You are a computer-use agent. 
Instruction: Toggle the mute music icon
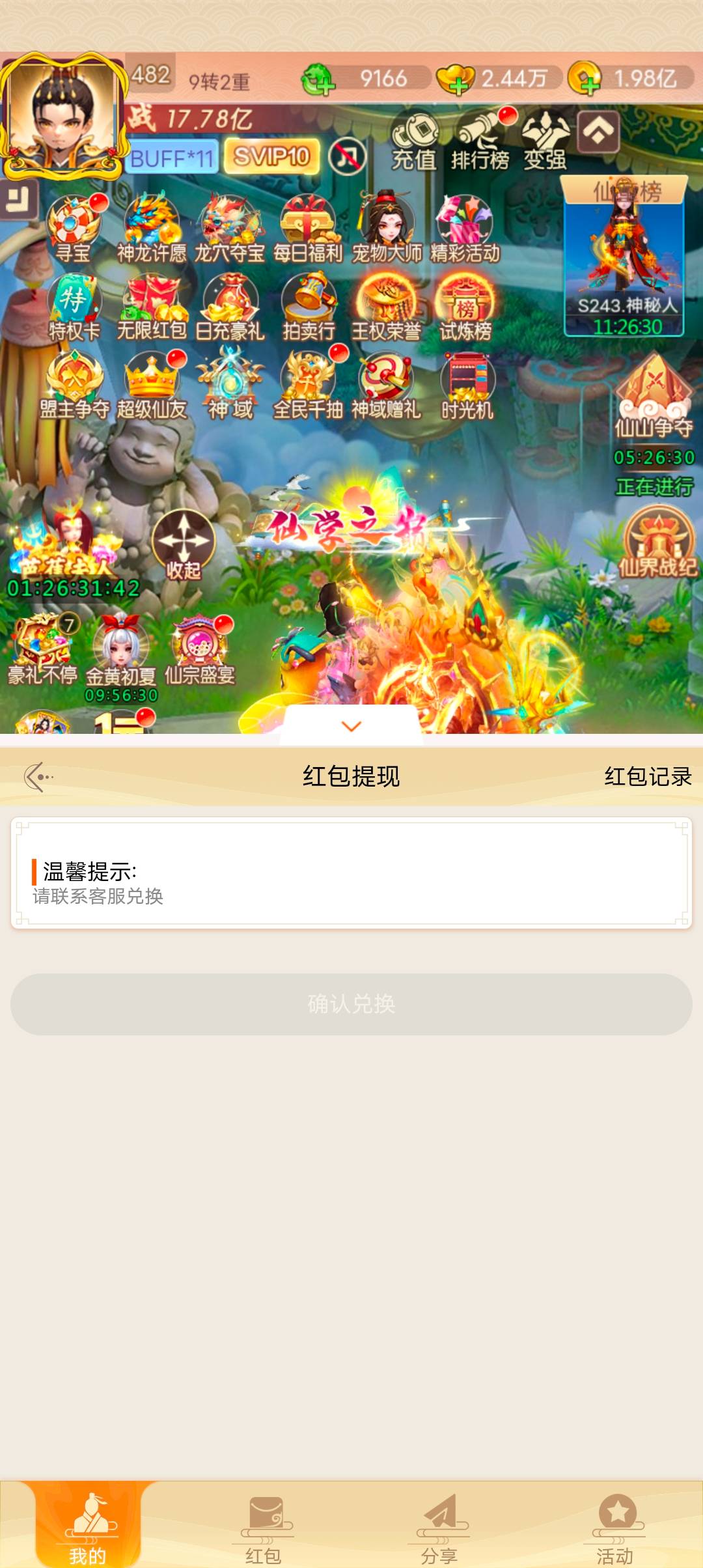coord(347,157)
